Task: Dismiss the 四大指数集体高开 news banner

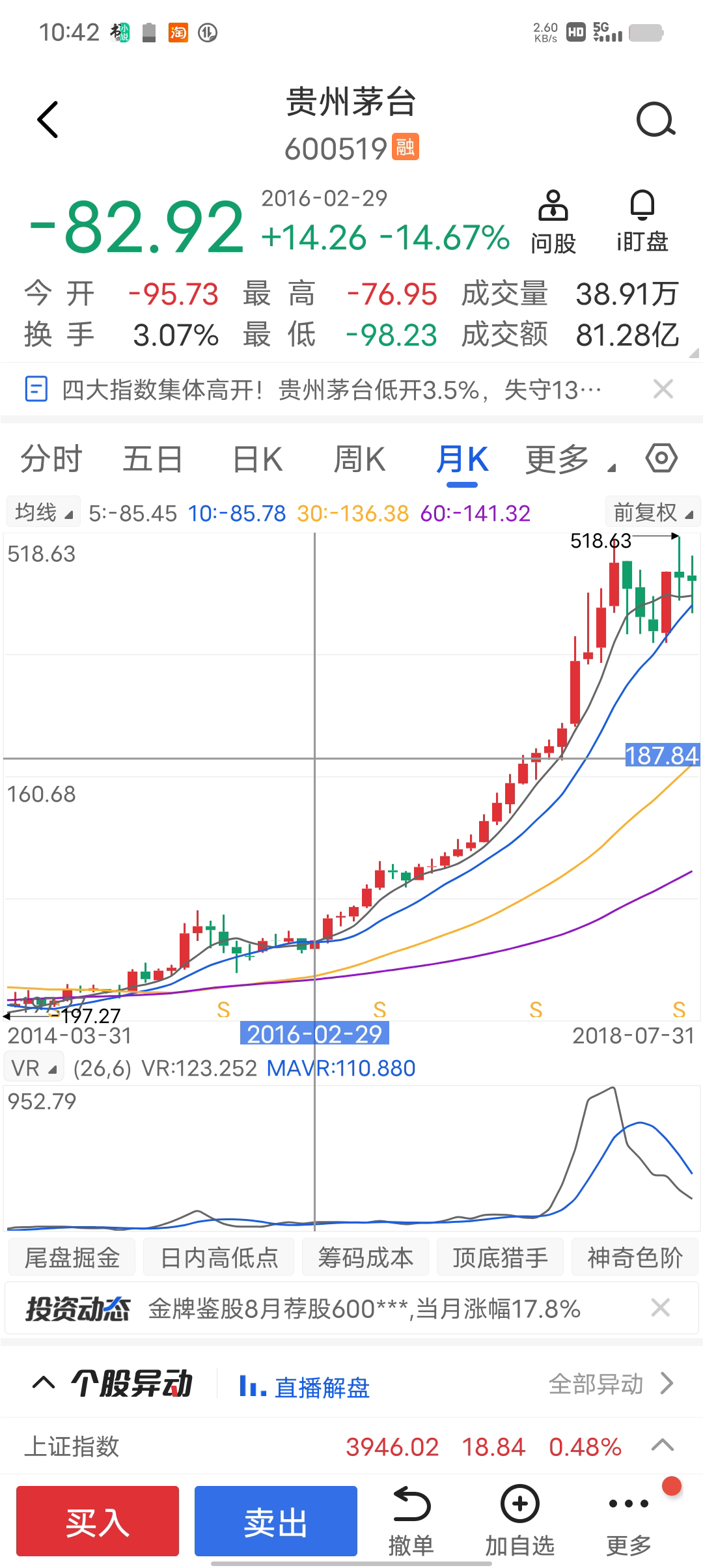Action: [x=663, y=390]
